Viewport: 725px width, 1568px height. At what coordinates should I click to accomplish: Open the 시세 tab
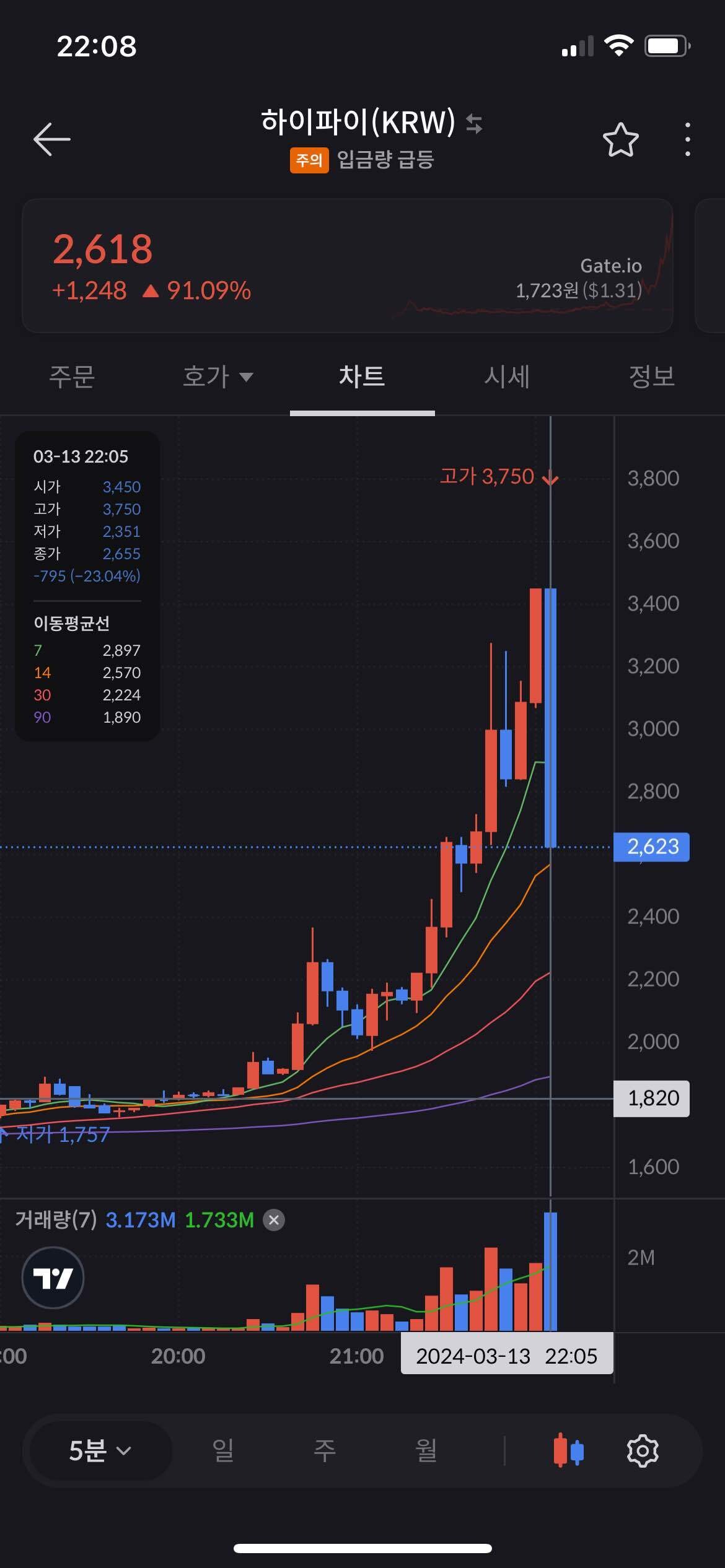507,377
